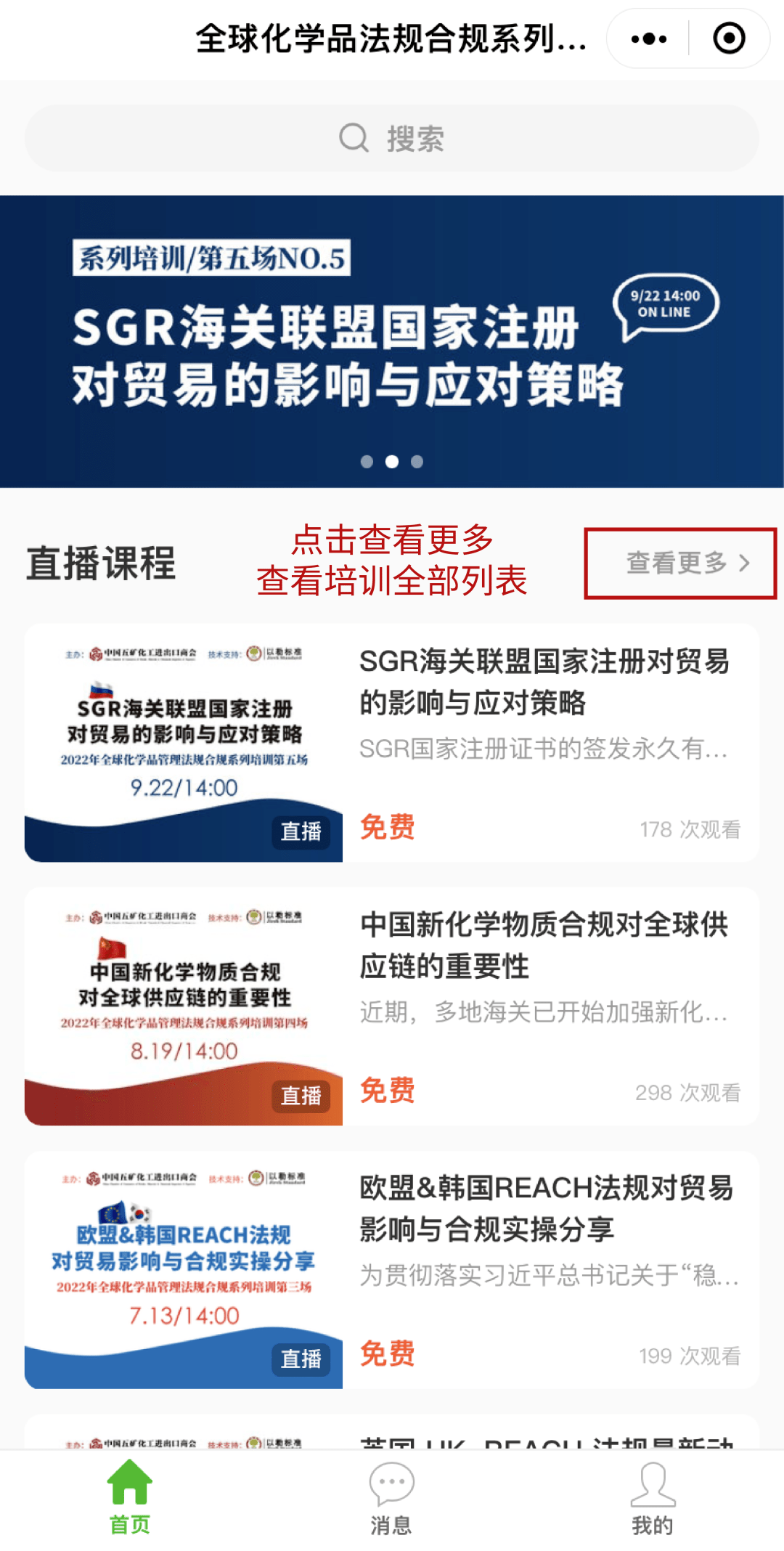Close the mini program with the circle icon
This screenshot has height=1551, width=784.
click(729, 38)
